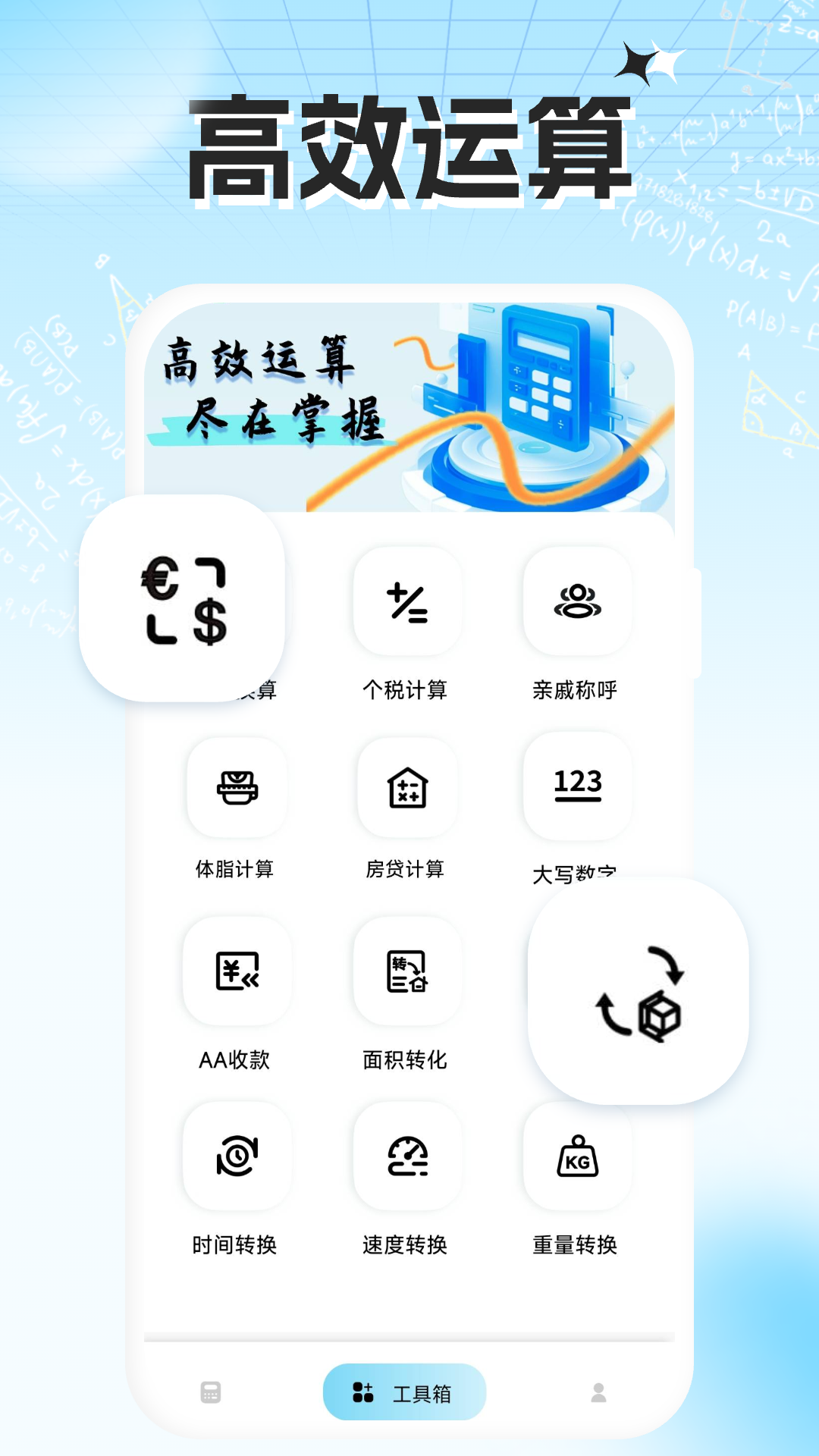Tap the 面积转化 area conversion icon

click(407, 973)
